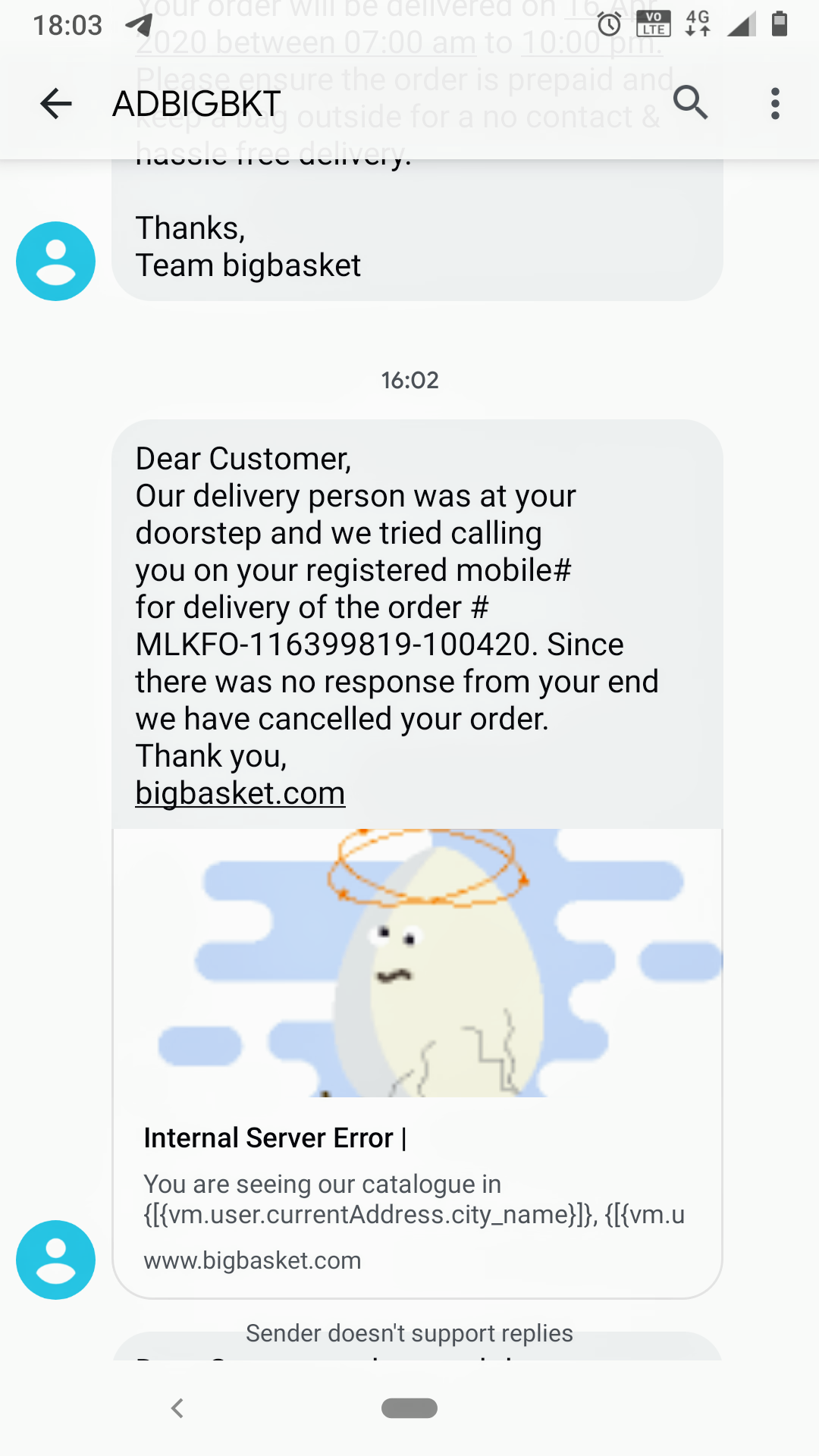Open the bigbasket.com link
This screenshot has height=1456, width=819.
pyautogui.click(x=240, y=793)
